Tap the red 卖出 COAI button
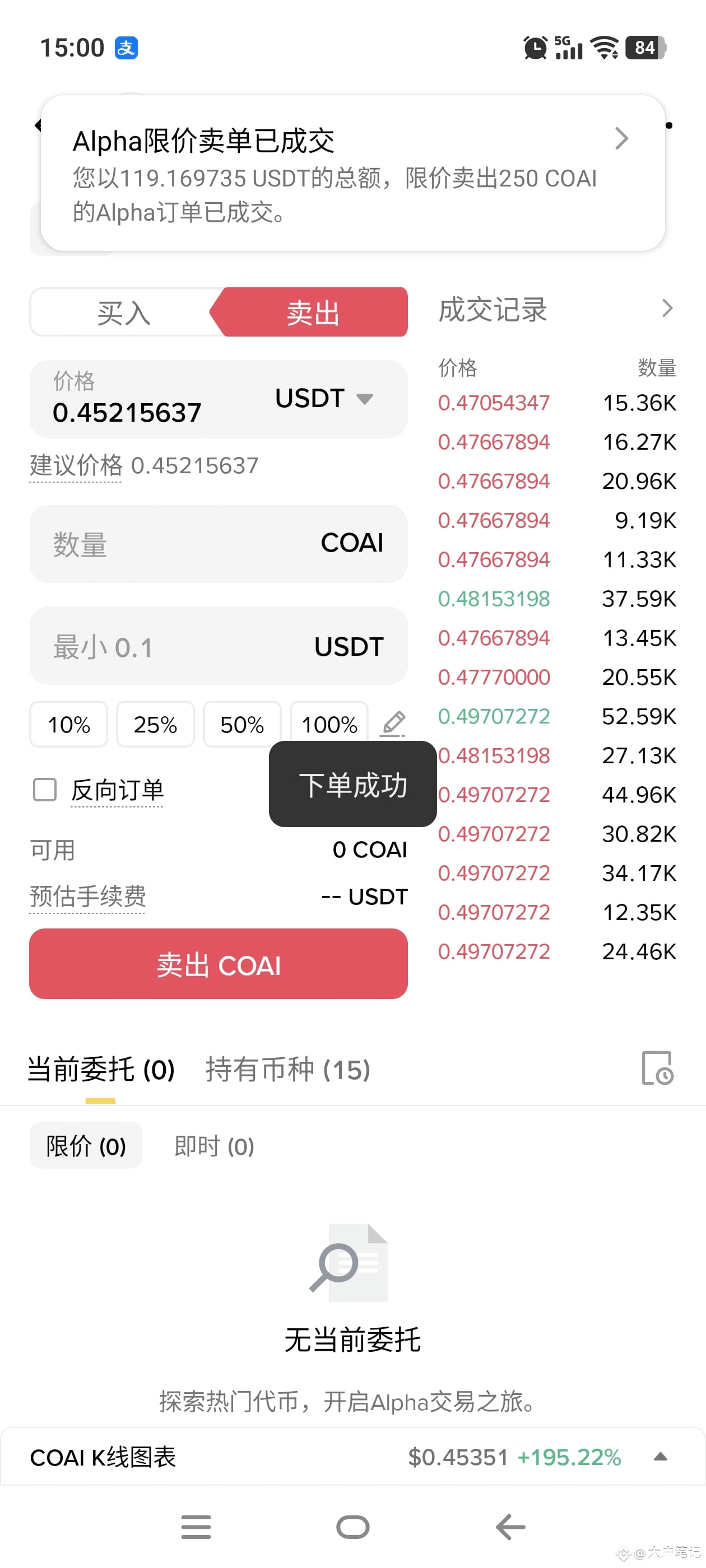Screen dimensions: 706x1568 [218, 964]
